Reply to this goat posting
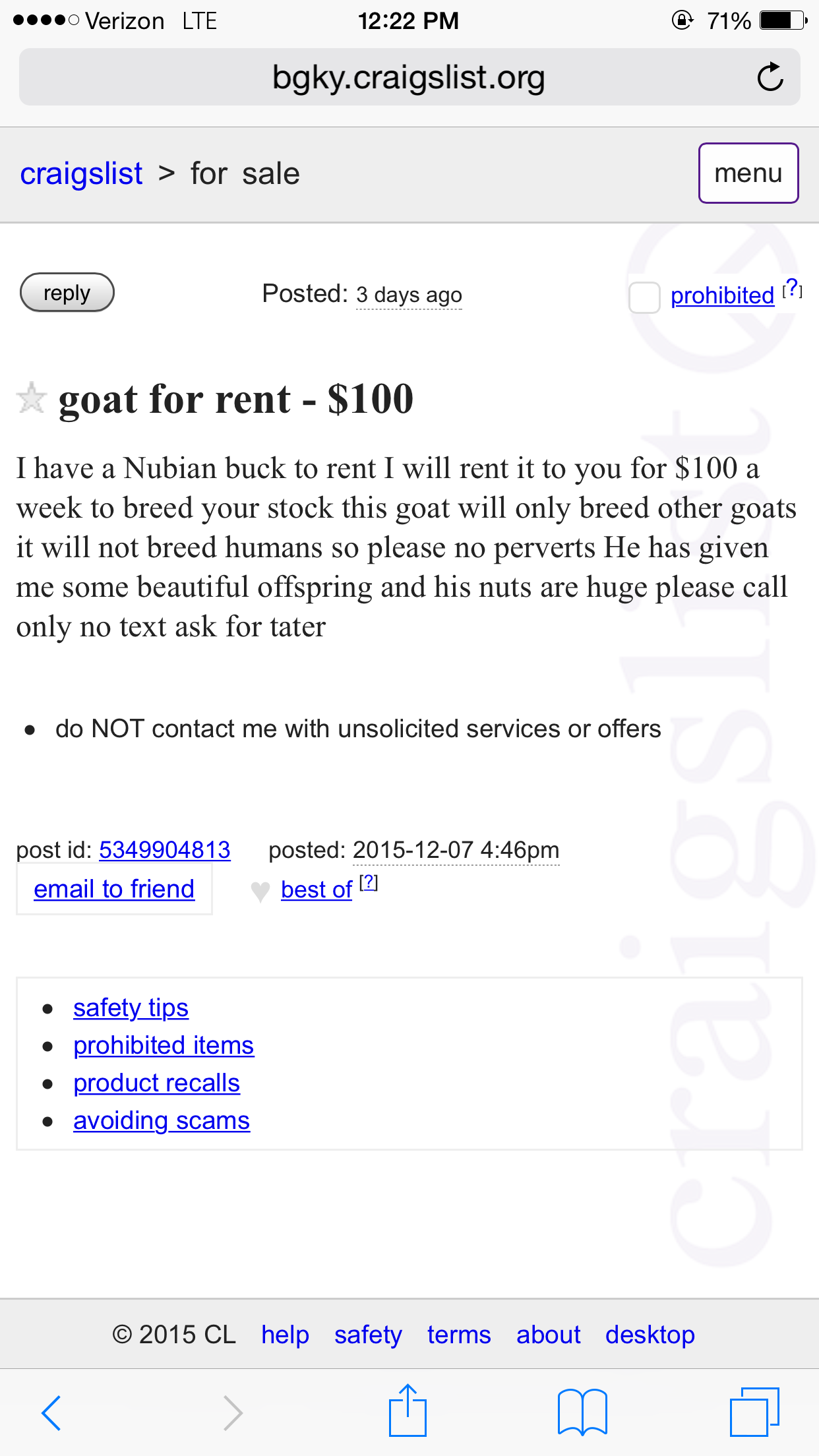Screen dimensions: 819x1456 [x=67, y=293]
